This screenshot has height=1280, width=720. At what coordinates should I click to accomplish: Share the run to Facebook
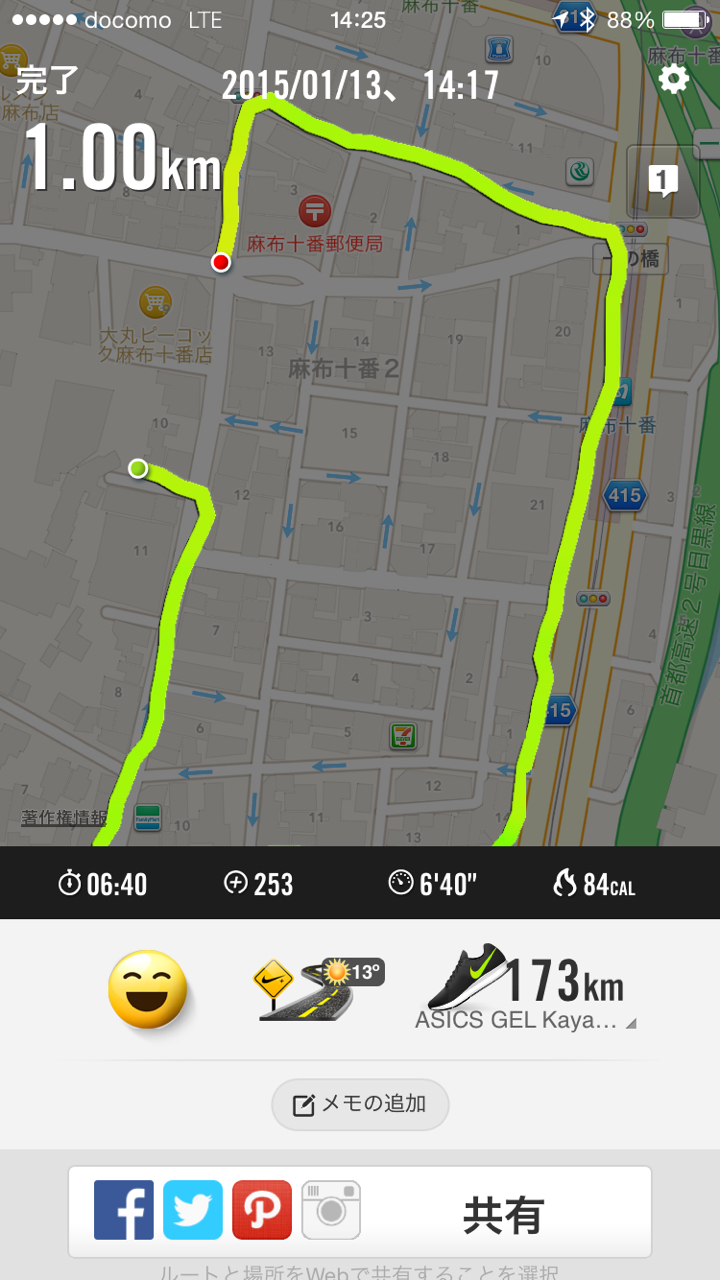click(124, 1210)
